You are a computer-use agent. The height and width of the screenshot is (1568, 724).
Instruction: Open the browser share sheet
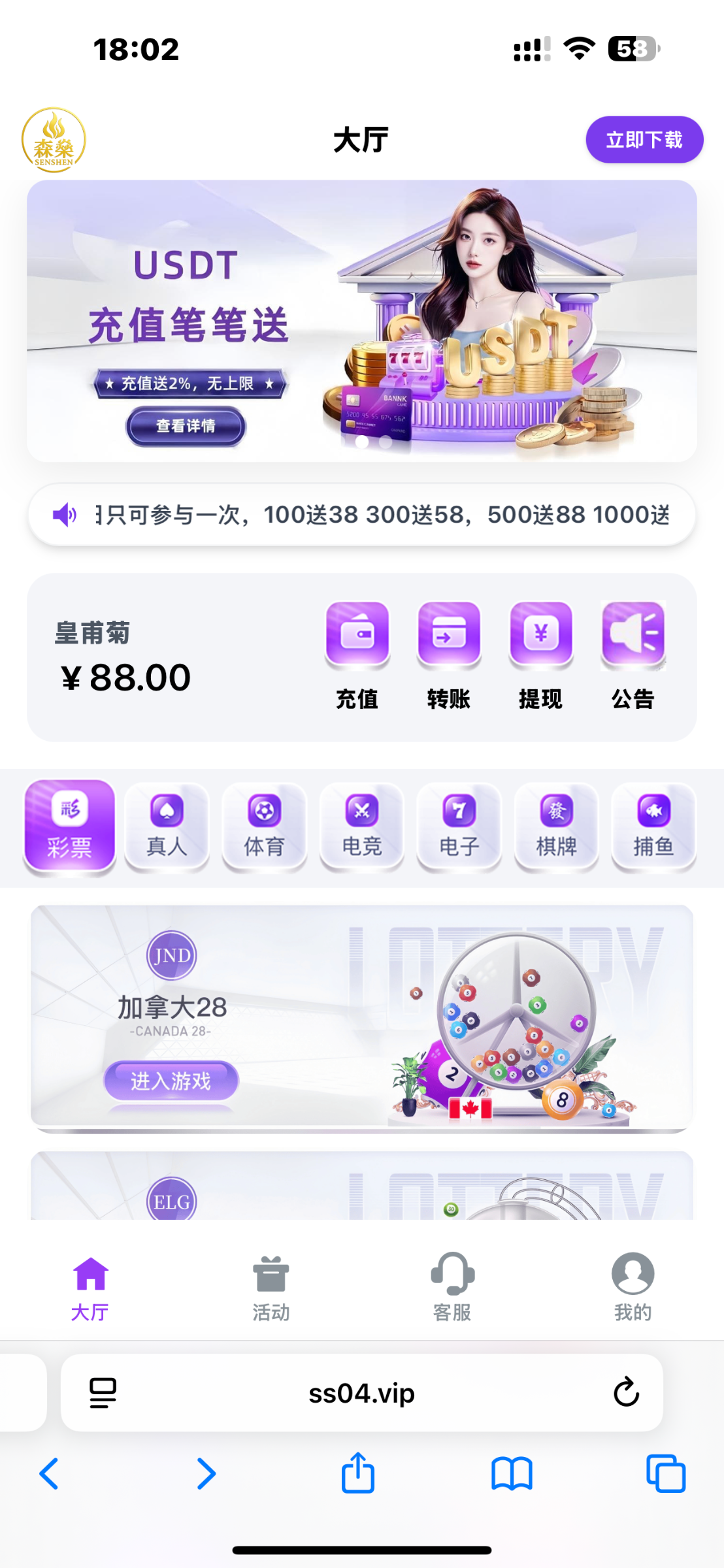358,1474
